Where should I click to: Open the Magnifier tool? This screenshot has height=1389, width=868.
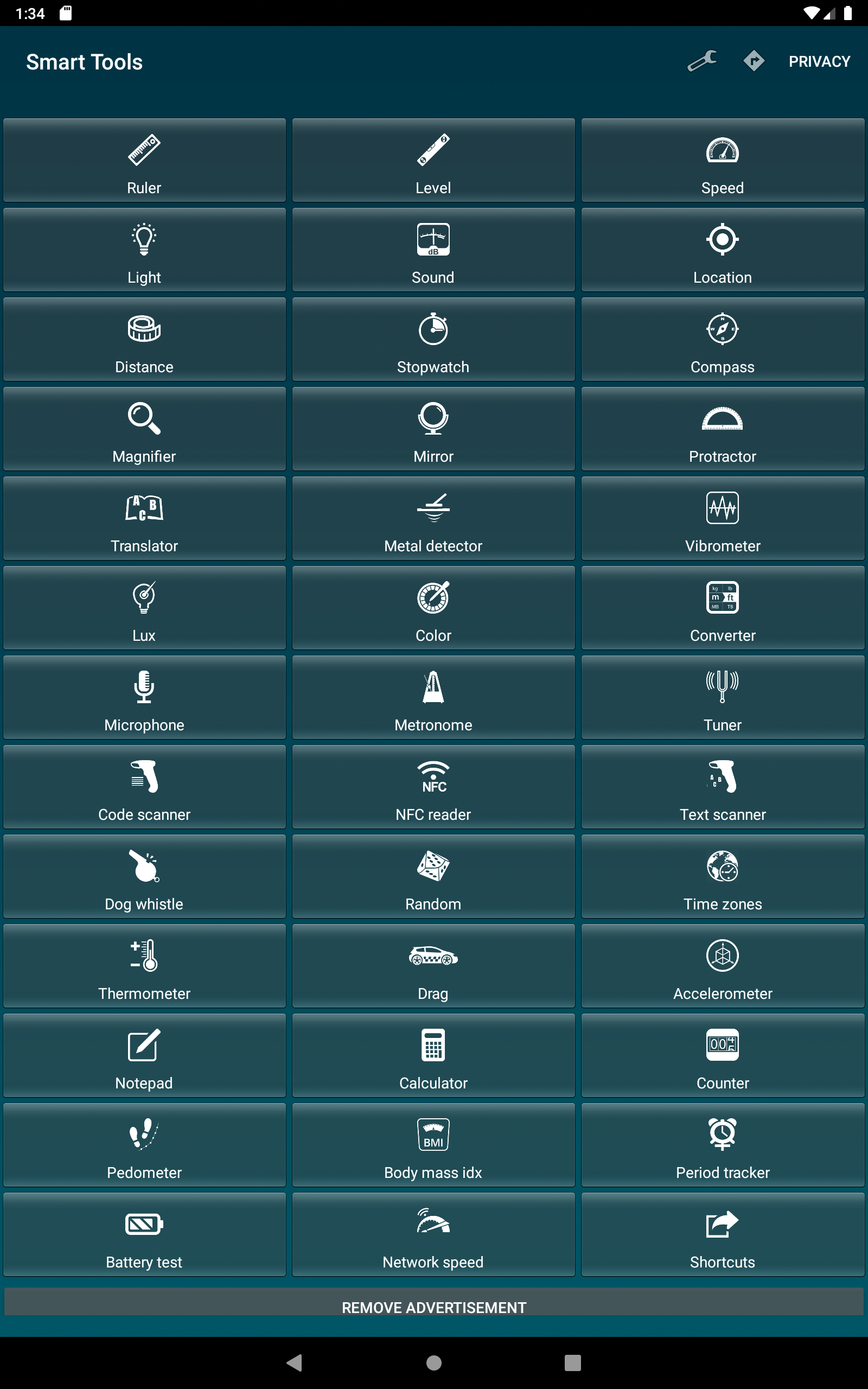[x=144, y=429]
